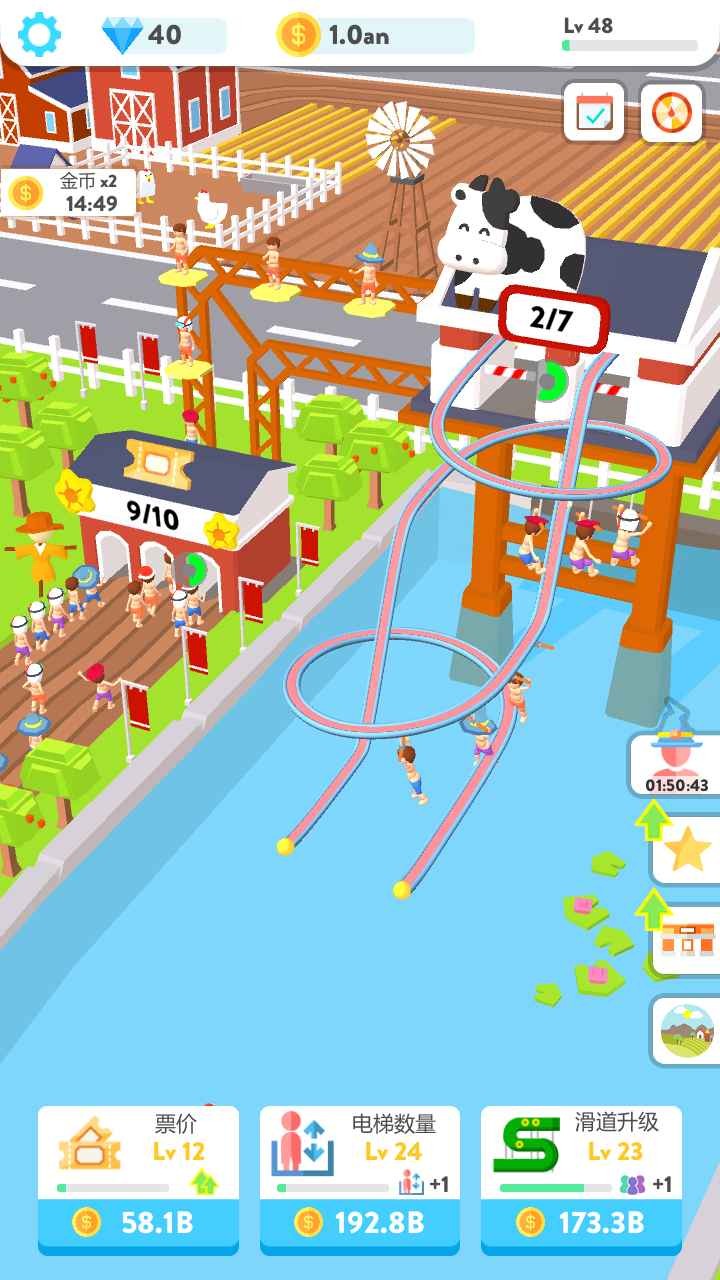Tap the 金币 x2 coin boost
The width and height of the screenshot is (720, 1280).
70,192
